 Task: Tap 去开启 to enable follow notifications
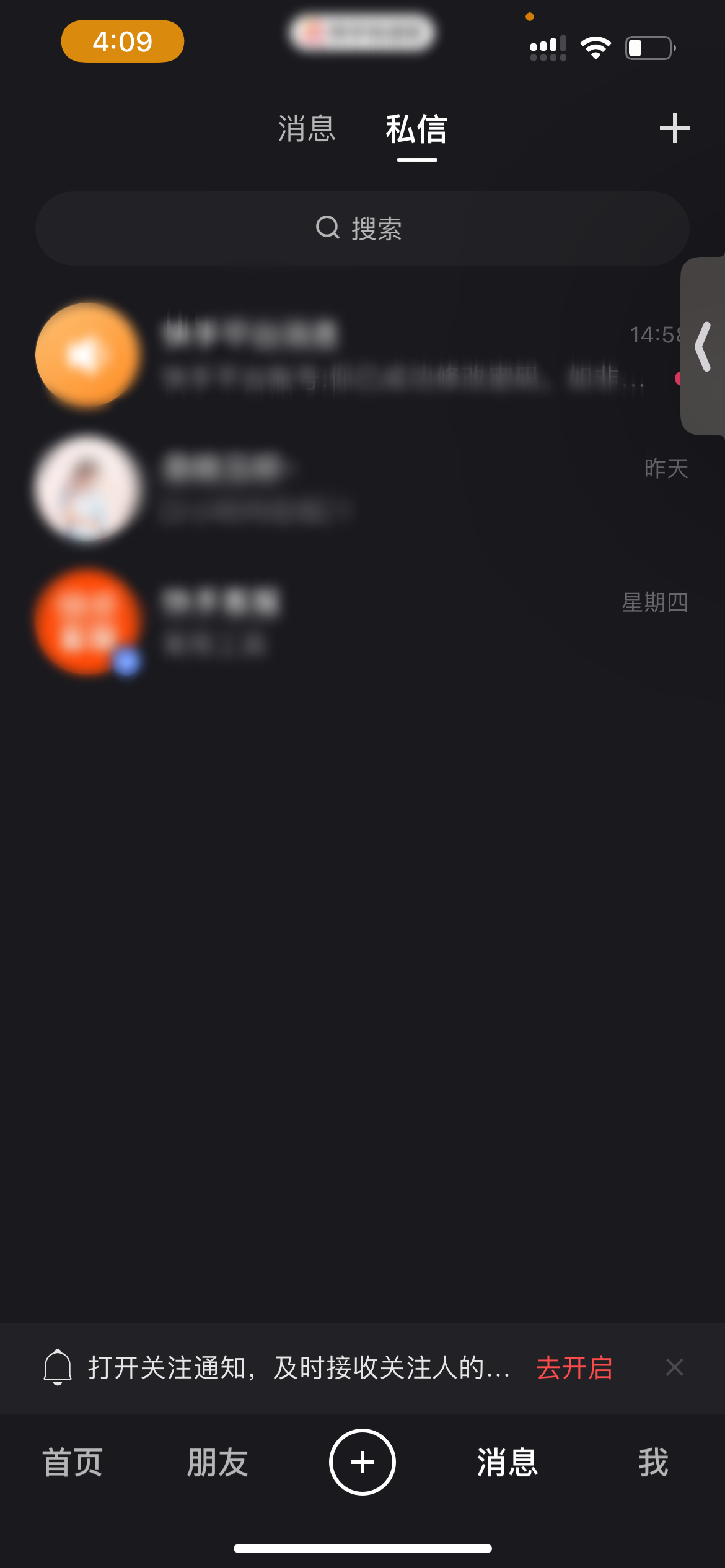coord(574,1369)
